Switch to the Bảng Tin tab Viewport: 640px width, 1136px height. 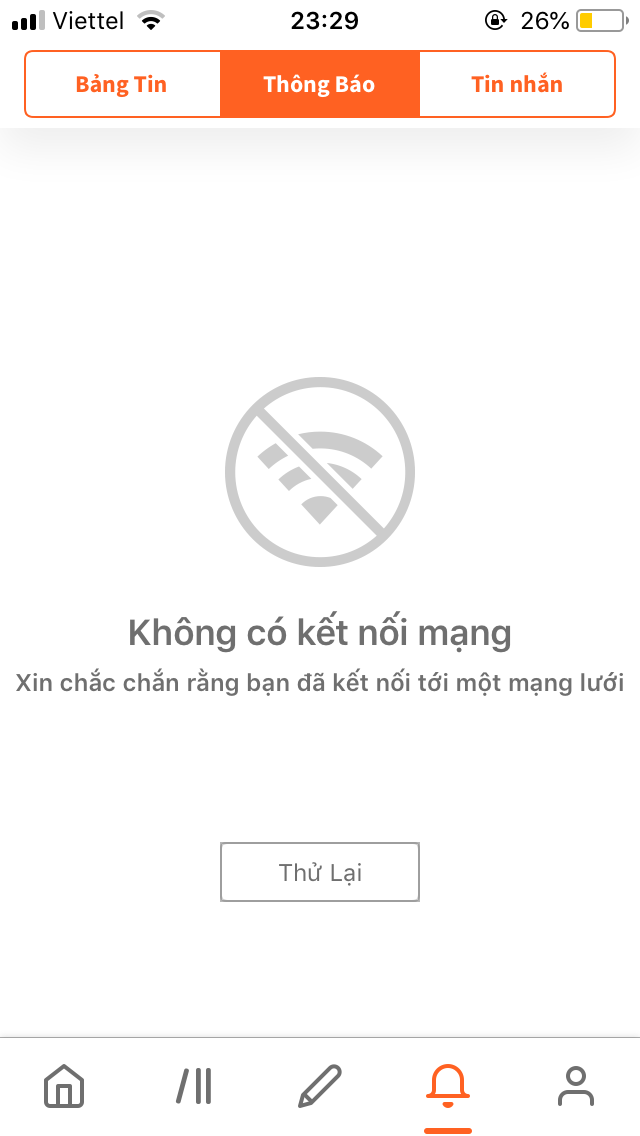point(122,84)
